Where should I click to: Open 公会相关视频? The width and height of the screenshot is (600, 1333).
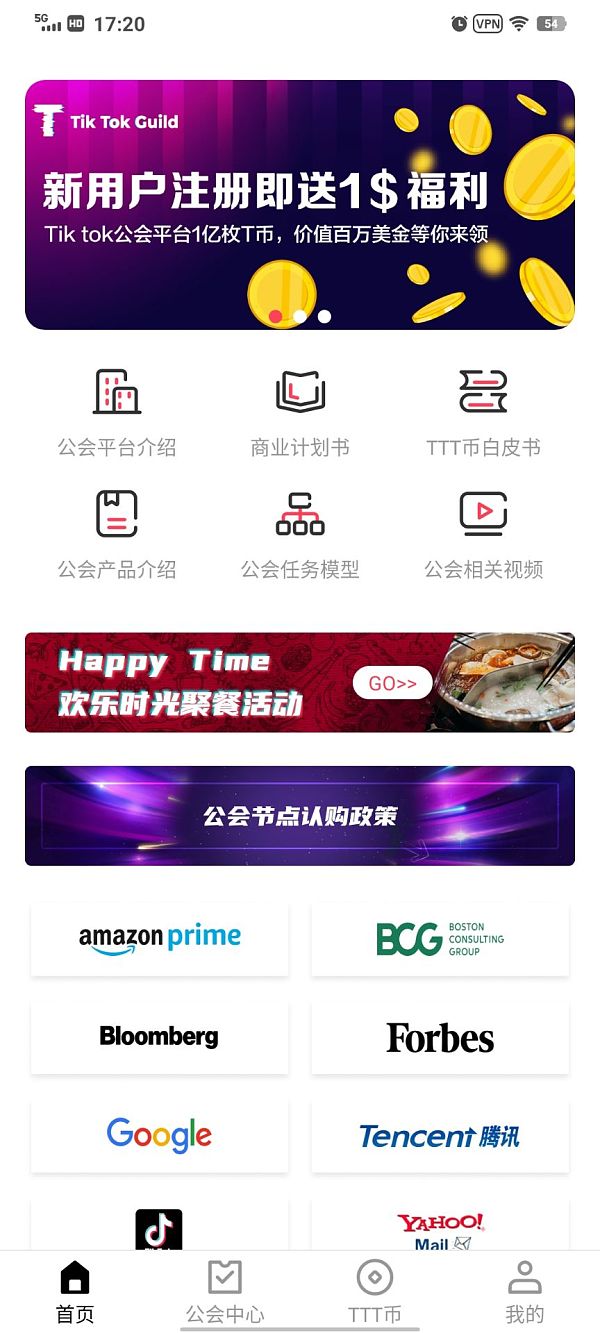click(x=483, y=534)
